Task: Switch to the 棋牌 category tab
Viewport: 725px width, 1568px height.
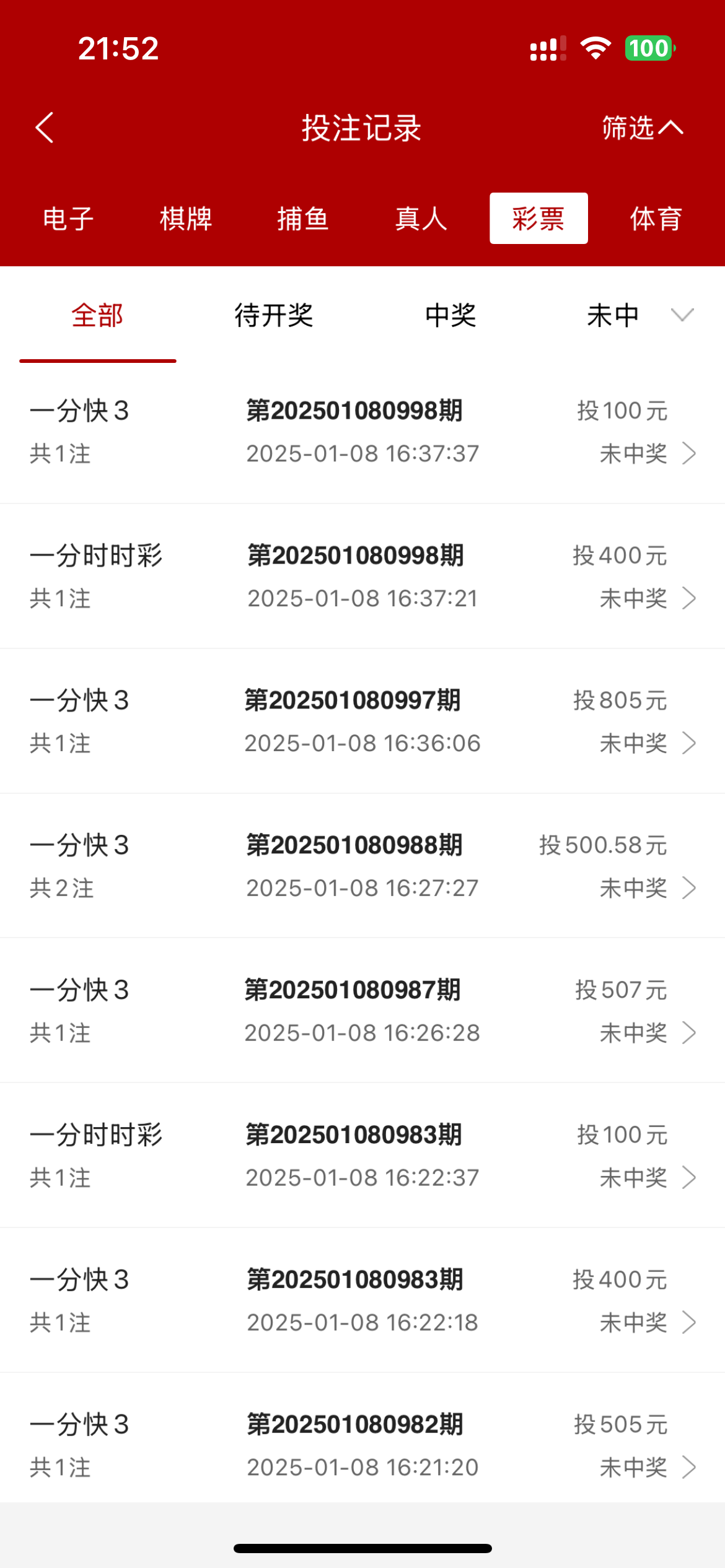Action: pos(186,219)
